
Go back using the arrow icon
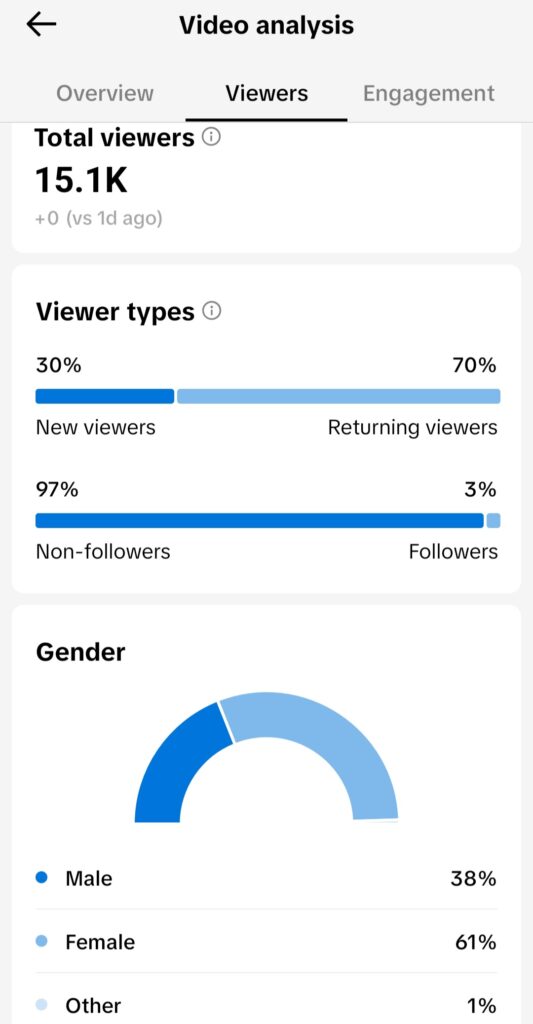pyautogui.click(x=41, y=25)
